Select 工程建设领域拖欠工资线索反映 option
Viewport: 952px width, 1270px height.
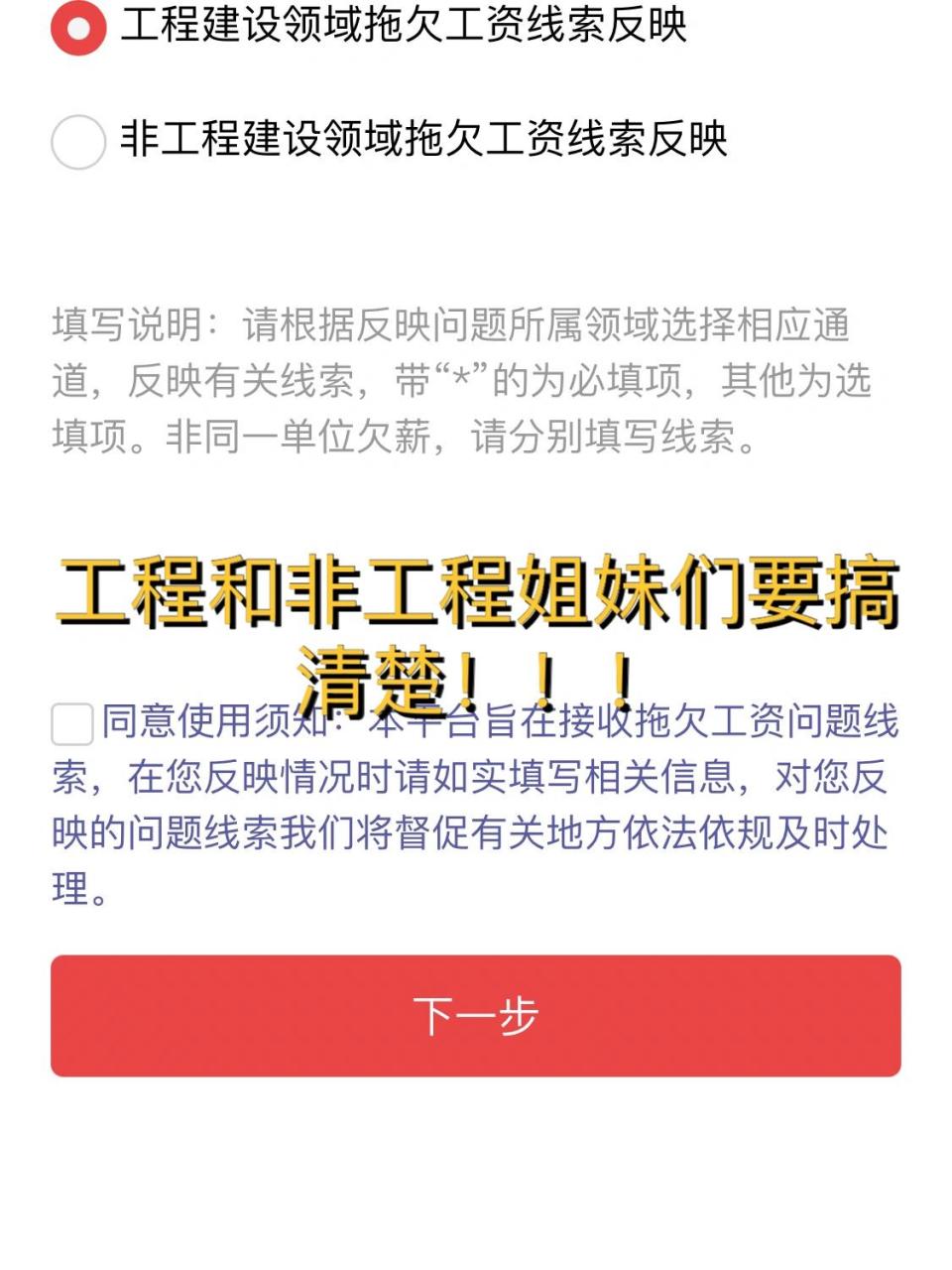point(78,27)
